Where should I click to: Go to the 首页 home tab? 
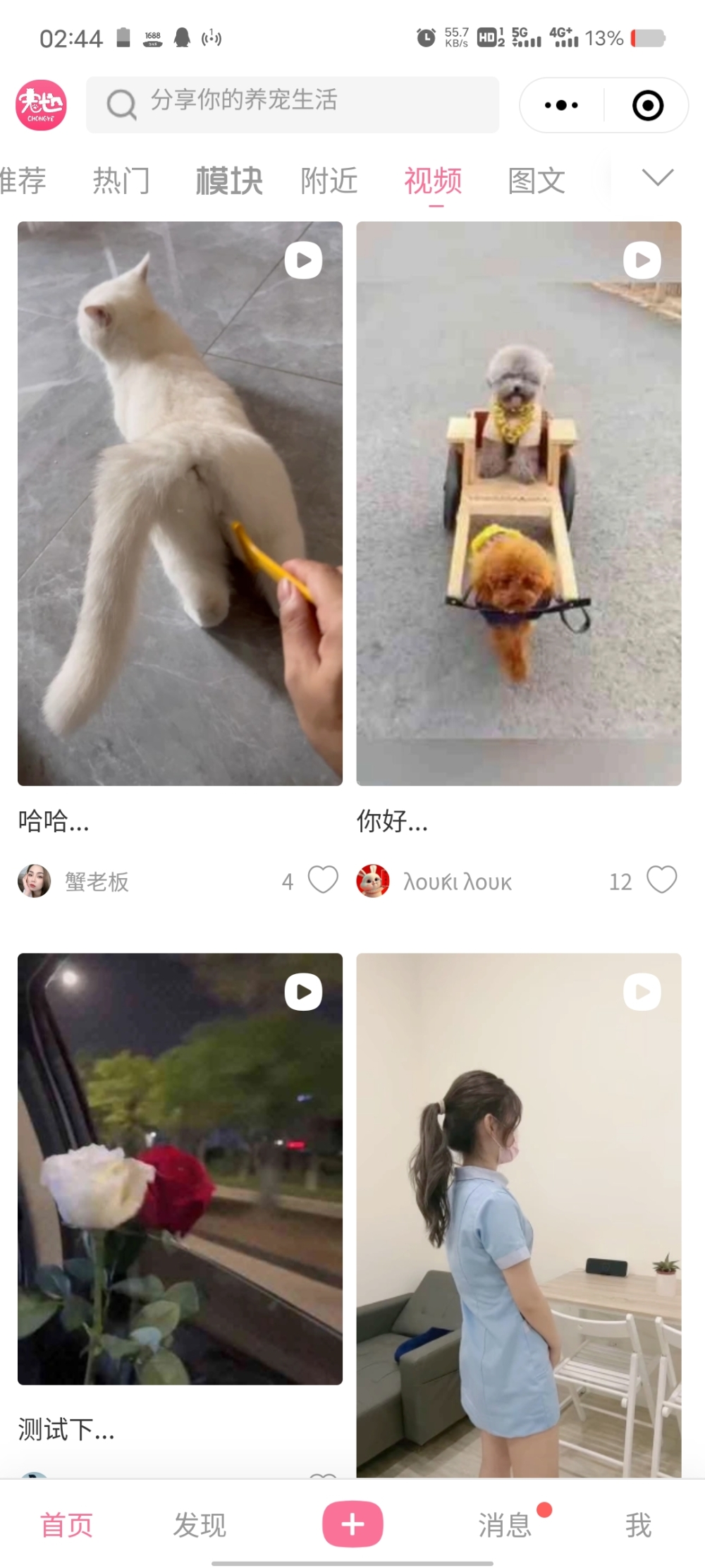pyautogui.click(x=66, y=1525)
